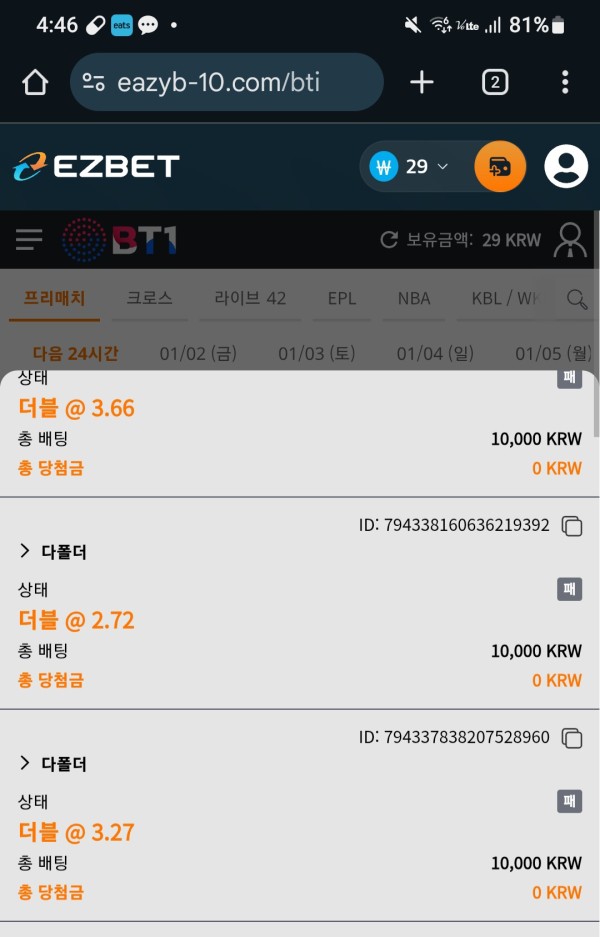Copy bet ID 794337838207528960
The image size is (600, 937).
572,738
